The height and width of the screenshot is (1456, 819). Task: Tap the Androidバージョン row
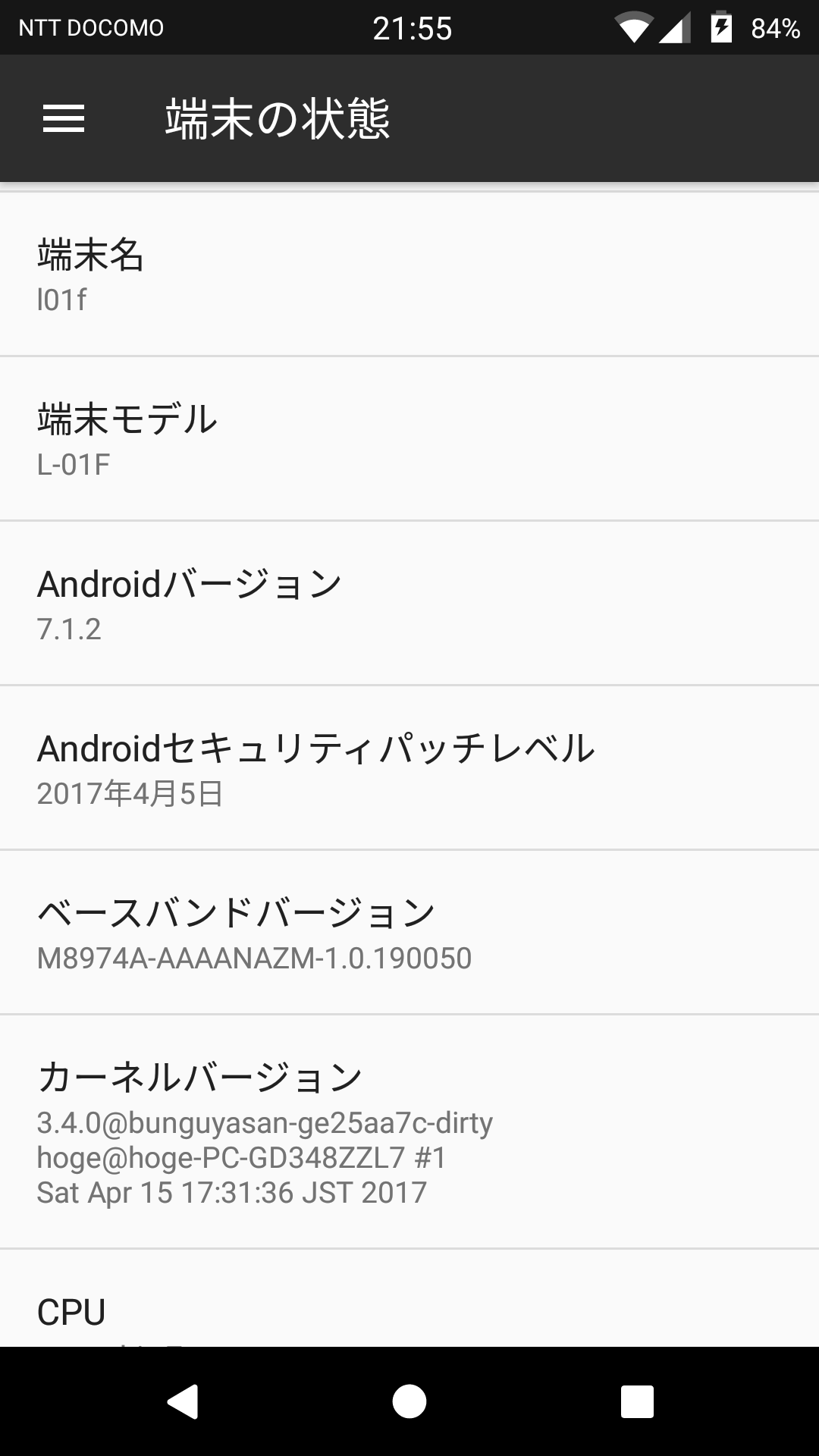(409, 603)
